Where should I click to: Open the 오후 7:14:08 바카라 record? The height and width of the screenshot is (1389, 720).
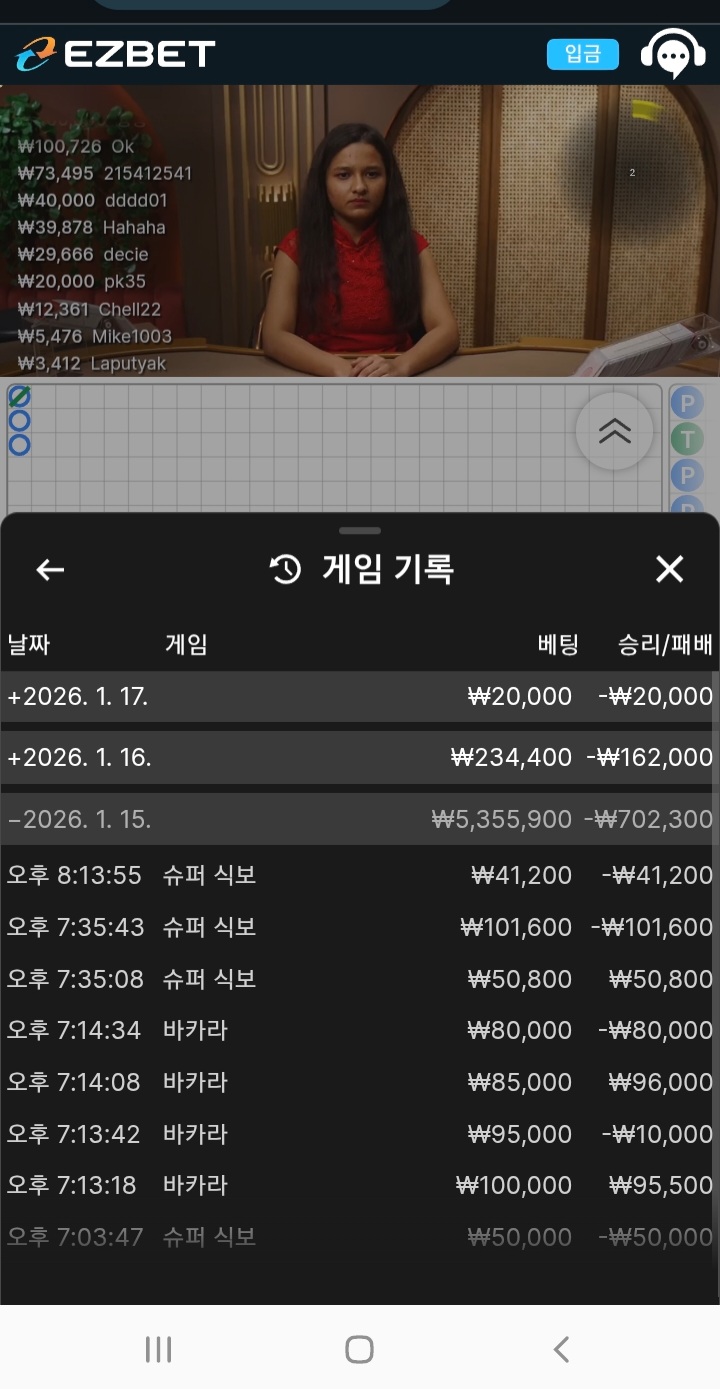click(360, 1082)
